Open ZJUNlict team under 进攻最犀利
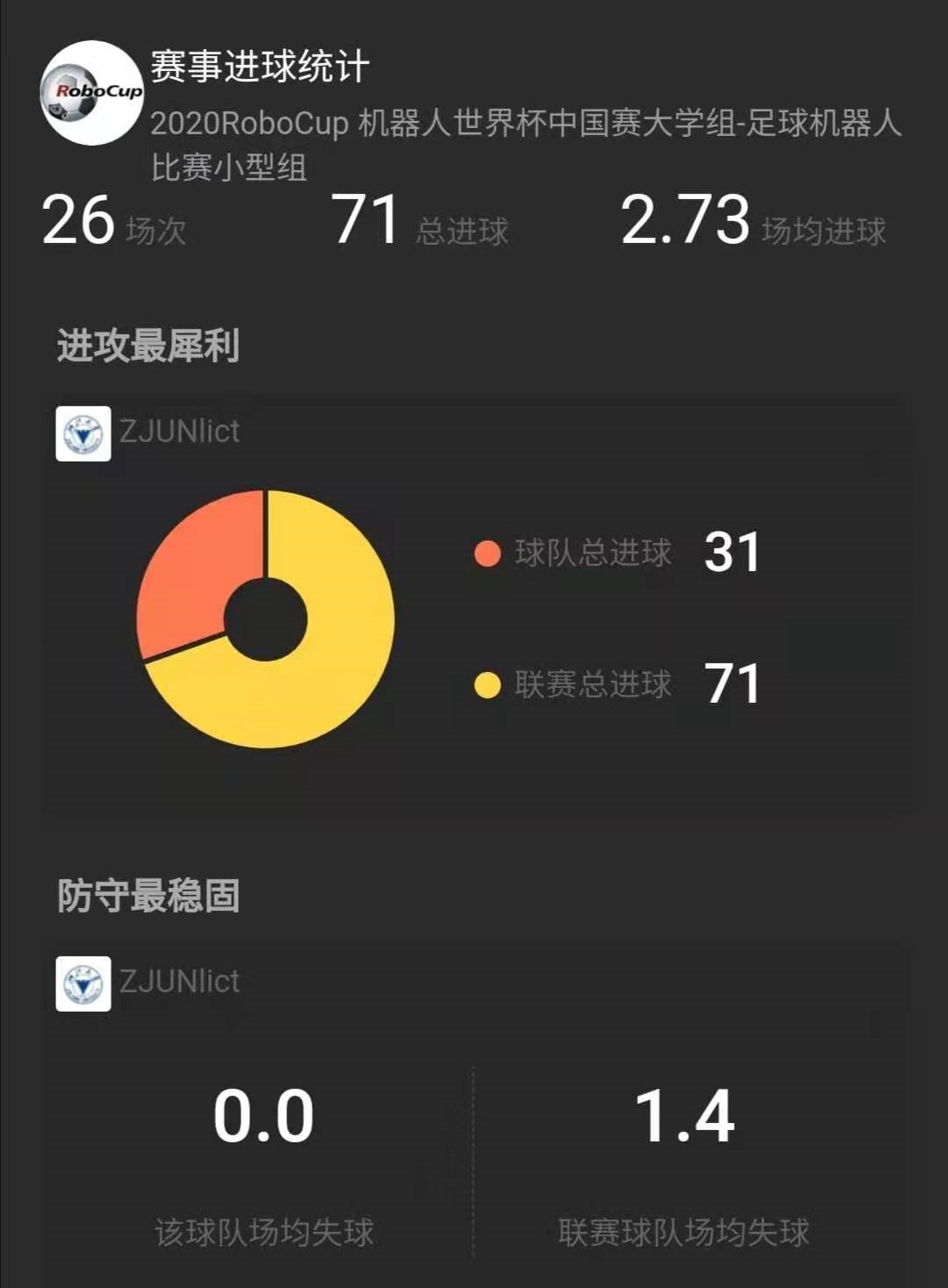This screenshot has height=1288, width=948. click(x=178, y=432)
